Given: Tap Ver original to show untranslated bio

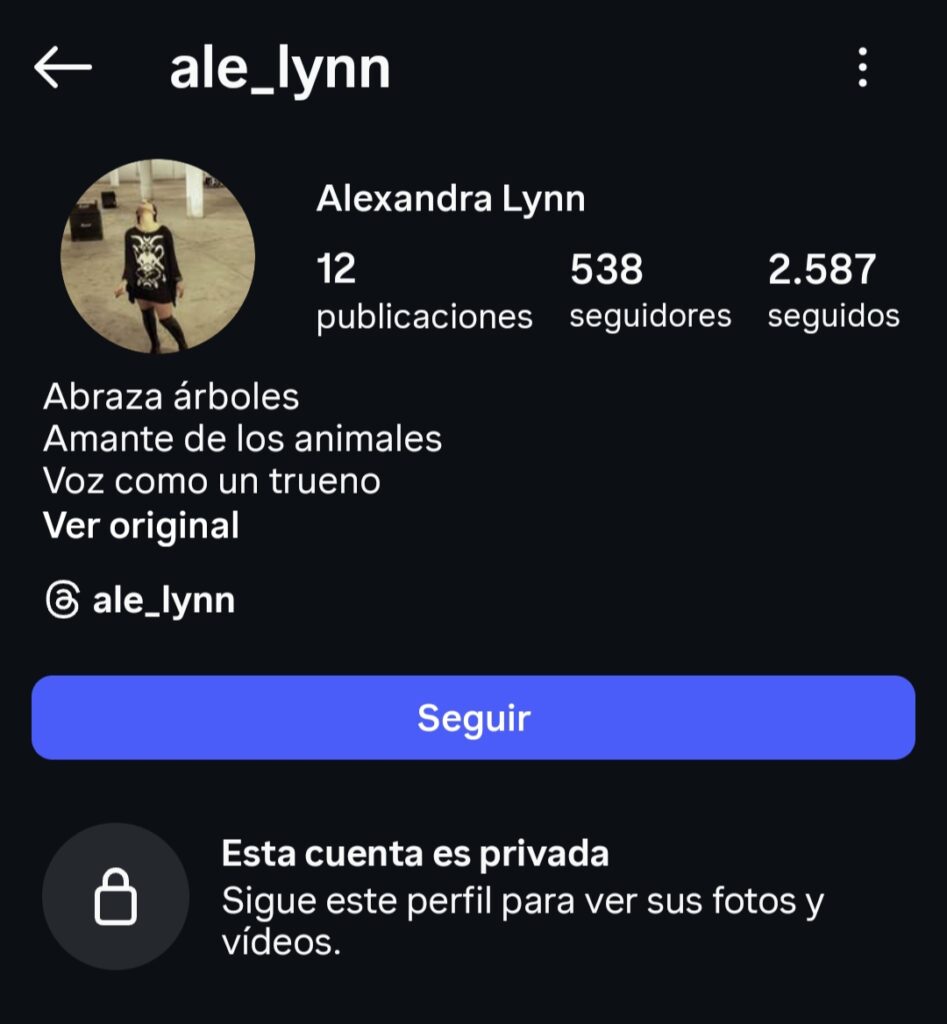Looking at the screenshot, I should [141, 526].
